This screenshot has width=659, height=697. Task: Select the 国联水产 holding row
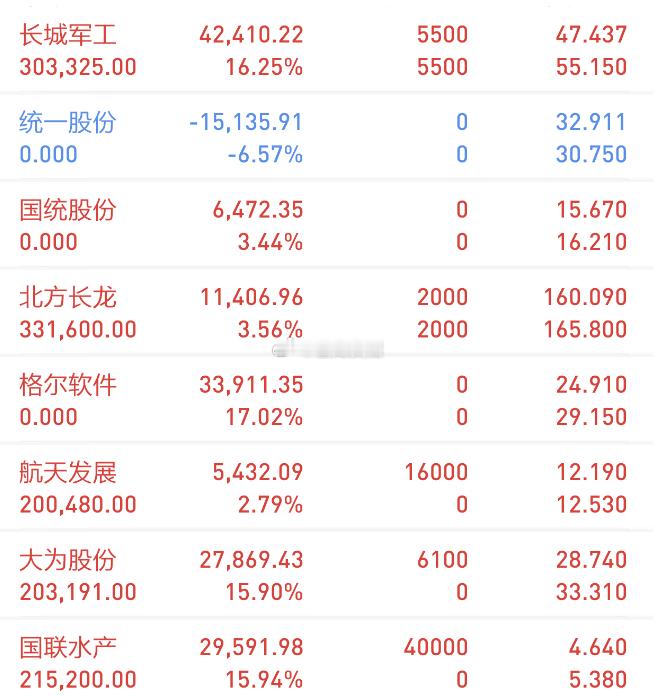(68, 647)
